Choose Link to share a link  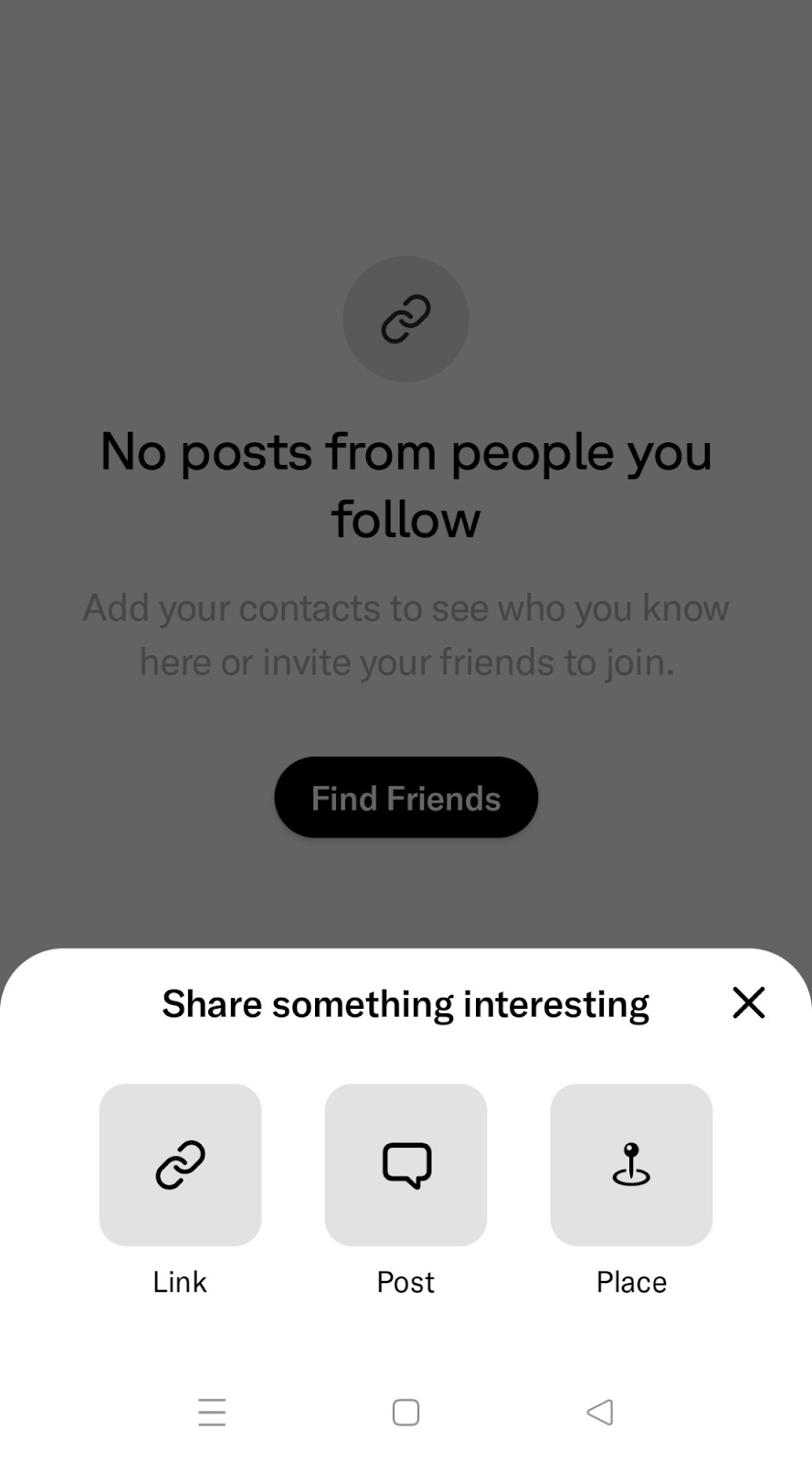pos(180,1164)
